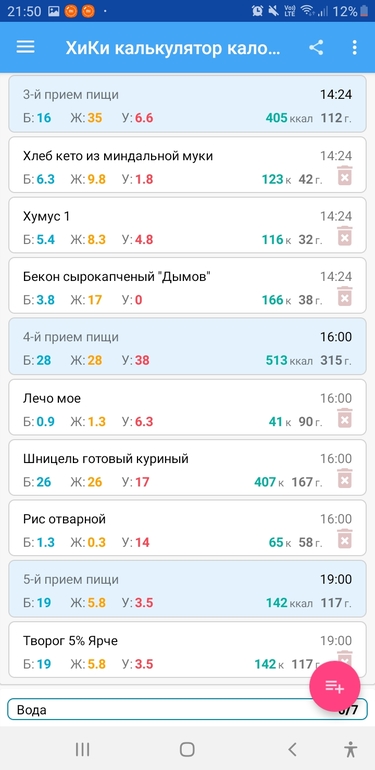Go back with the system back button
Screen dimensions: 375x770
click(293, 749)
